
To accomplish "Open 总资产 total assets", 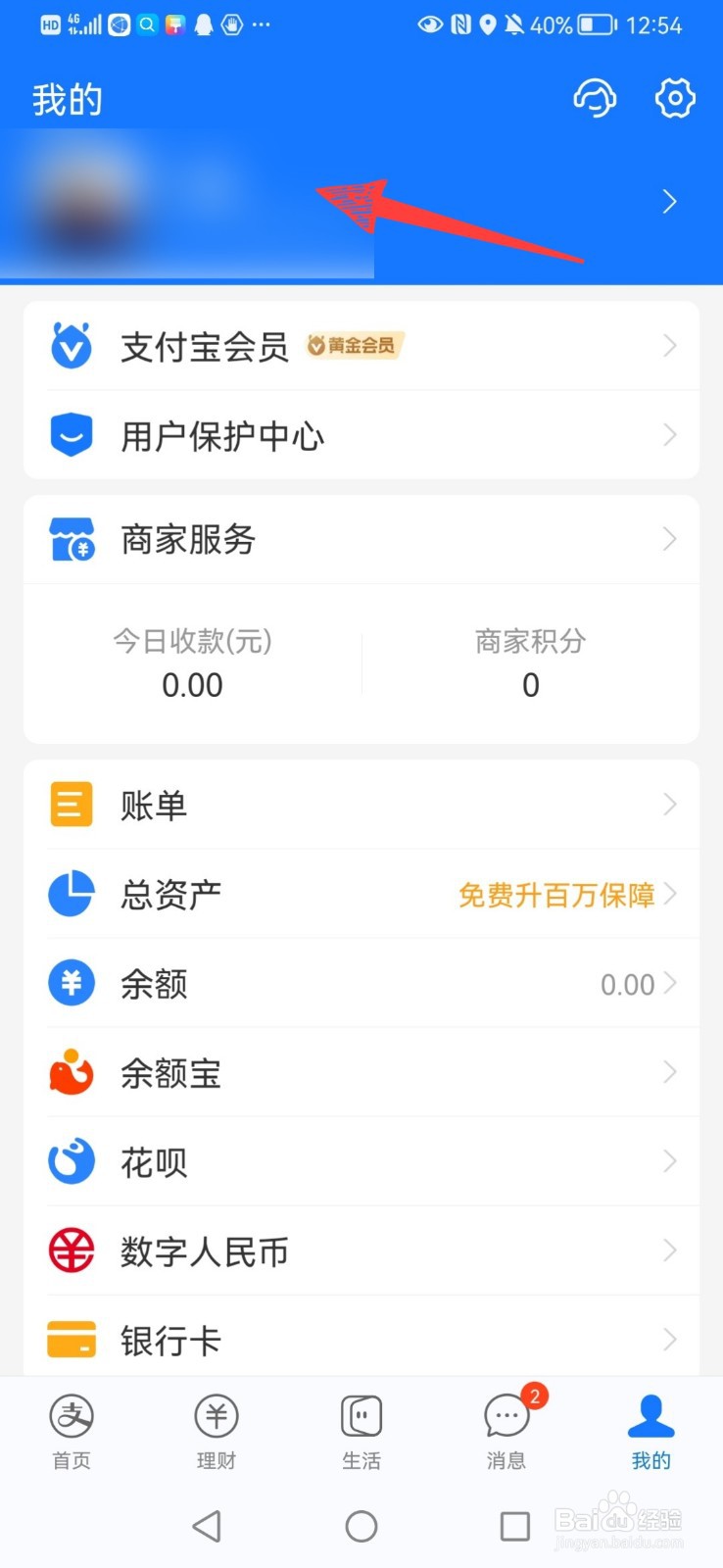I will 361,895.
